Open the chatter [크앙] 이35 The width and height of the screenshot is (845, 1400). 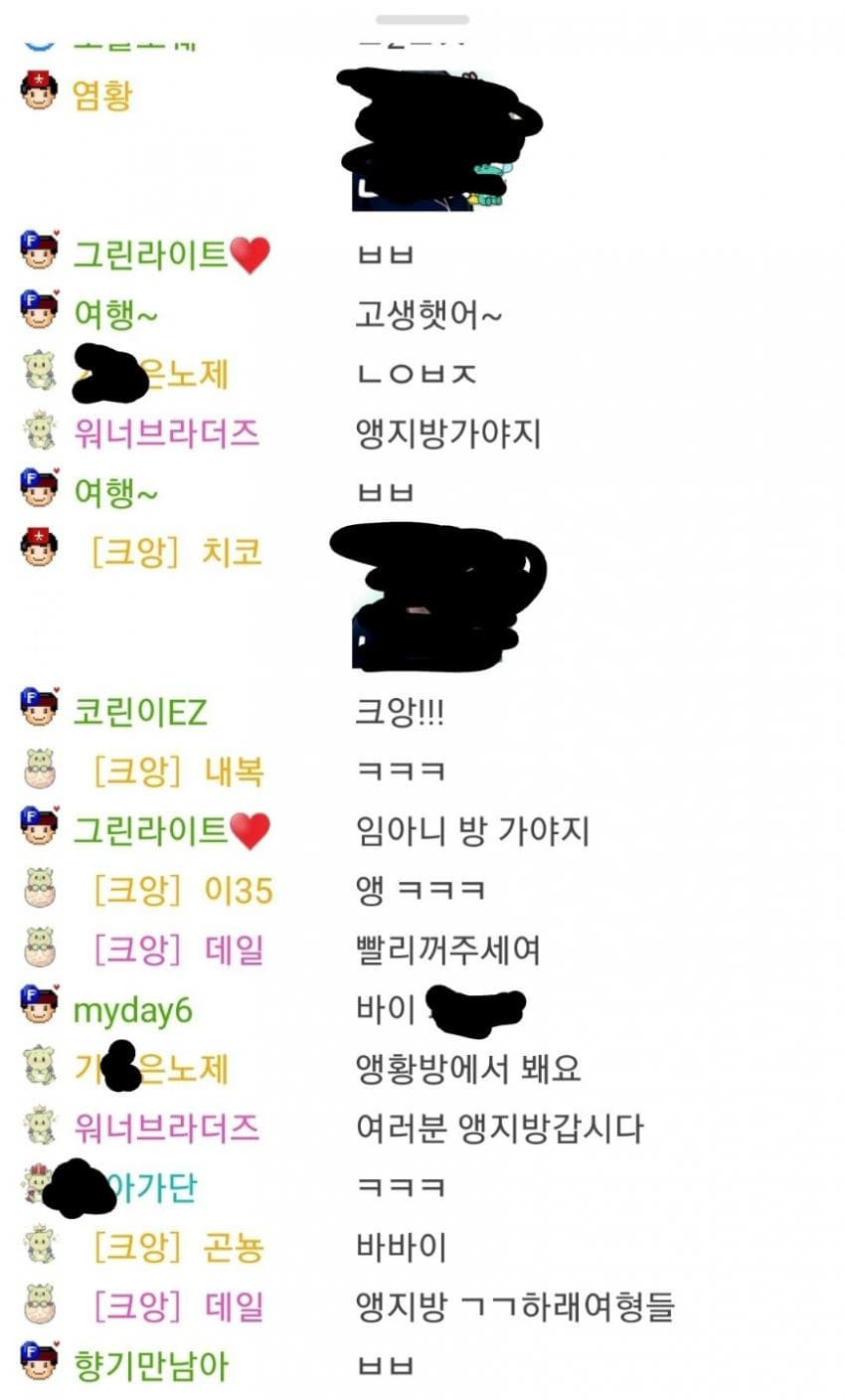click(182, 890)
